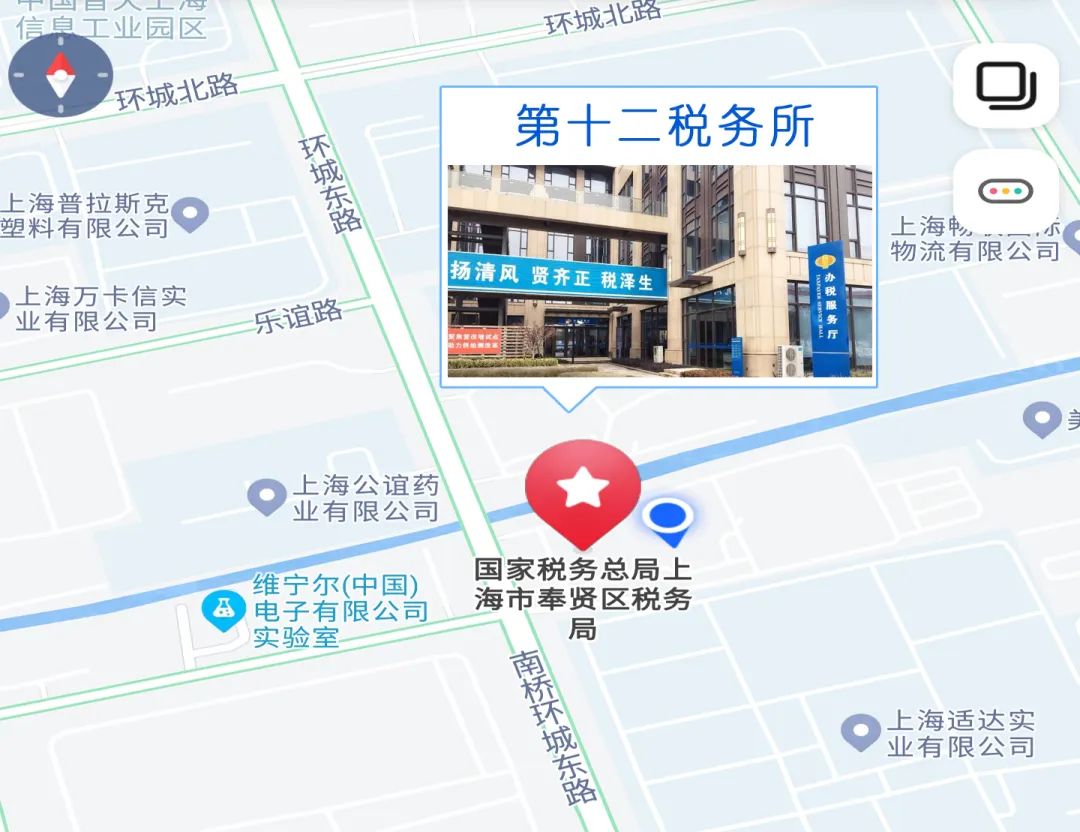Tap the compass to reset map orientation
This screenshot has height=832, width=1080.
tap(60, 75)
